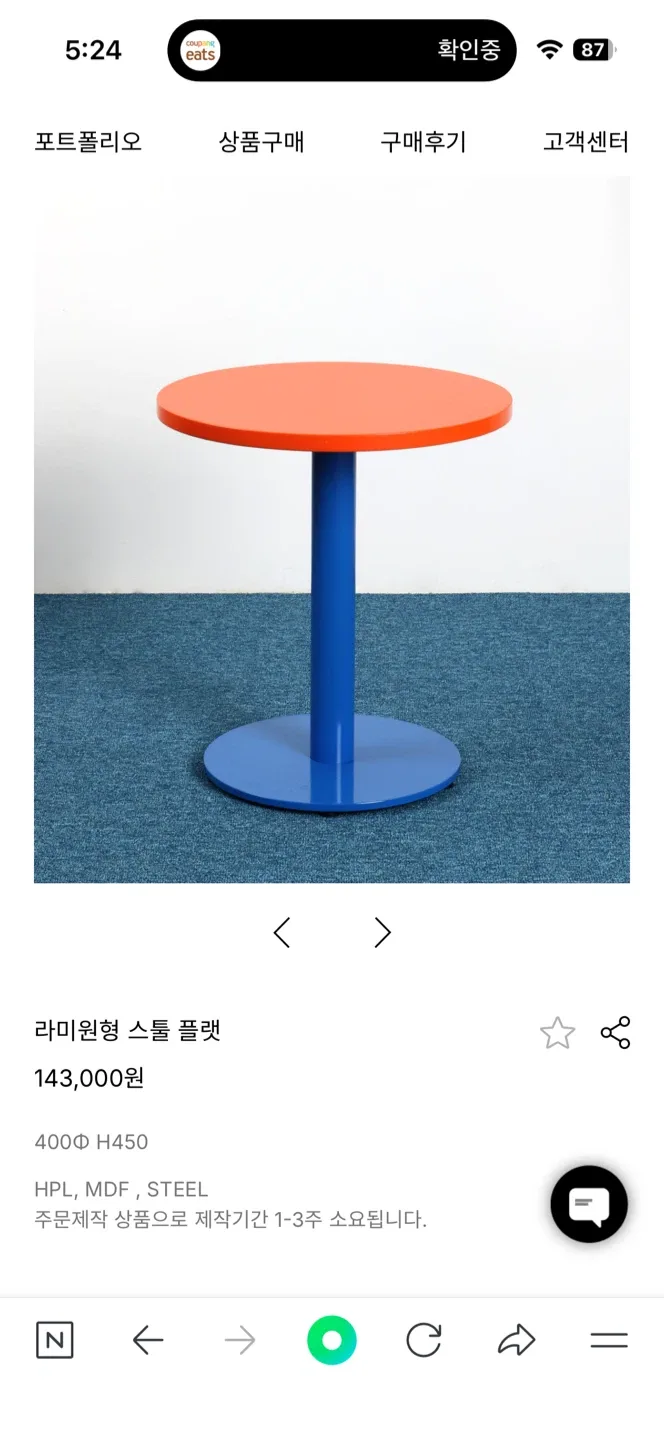
Task: Share the page from the browser toolbar
Action: click(516, 1340)
